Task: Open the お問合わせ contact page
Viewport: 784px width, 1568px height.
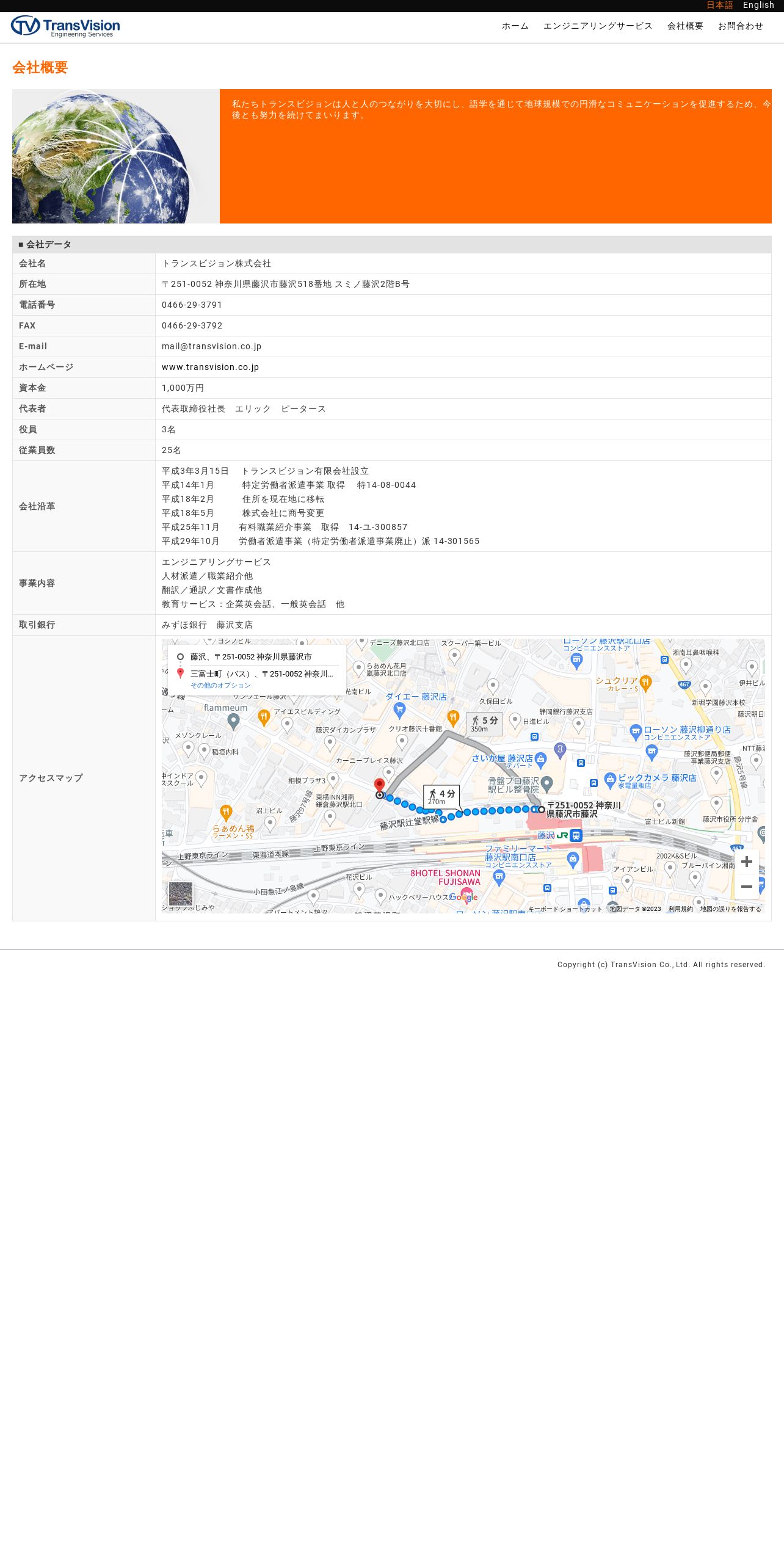Action: coord(740,26)
